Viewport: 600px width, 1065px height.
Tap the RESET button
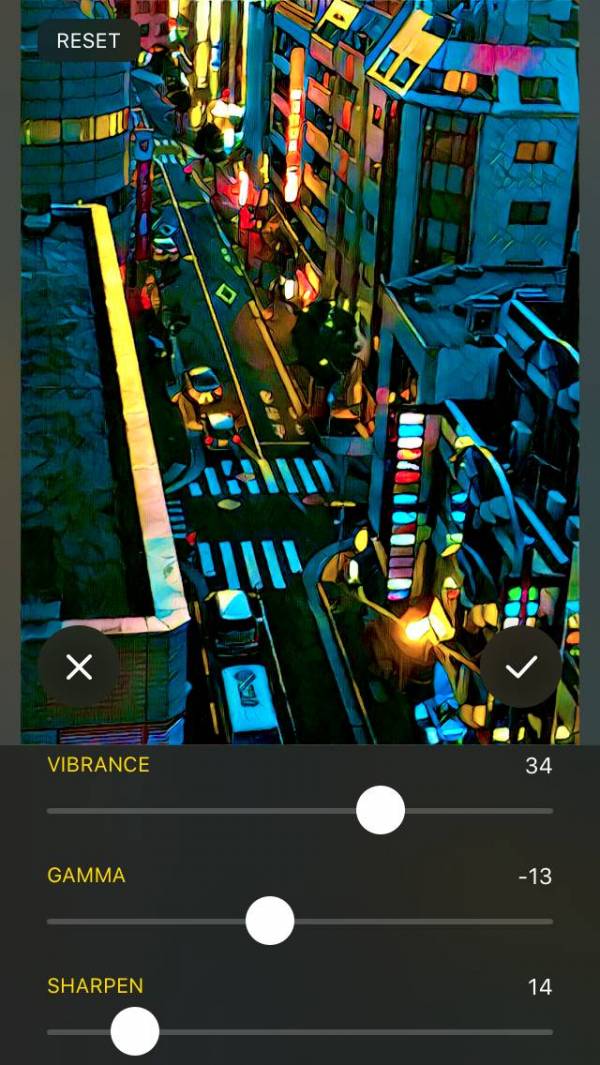(x=88, y=41)
